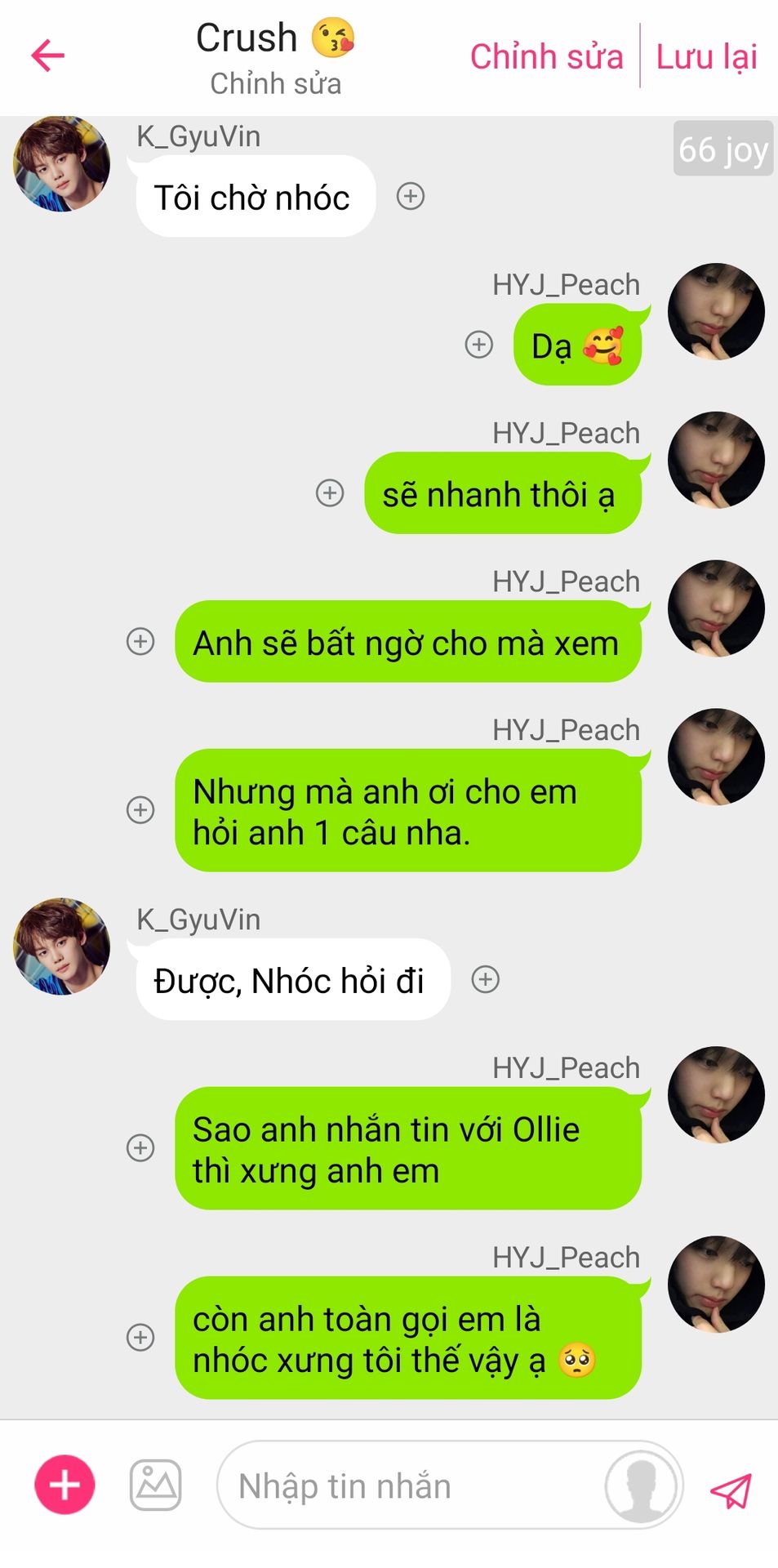778x1568 pixels.
Task: Open the pink add button at bottom
Action: [x=64, y=1485]
